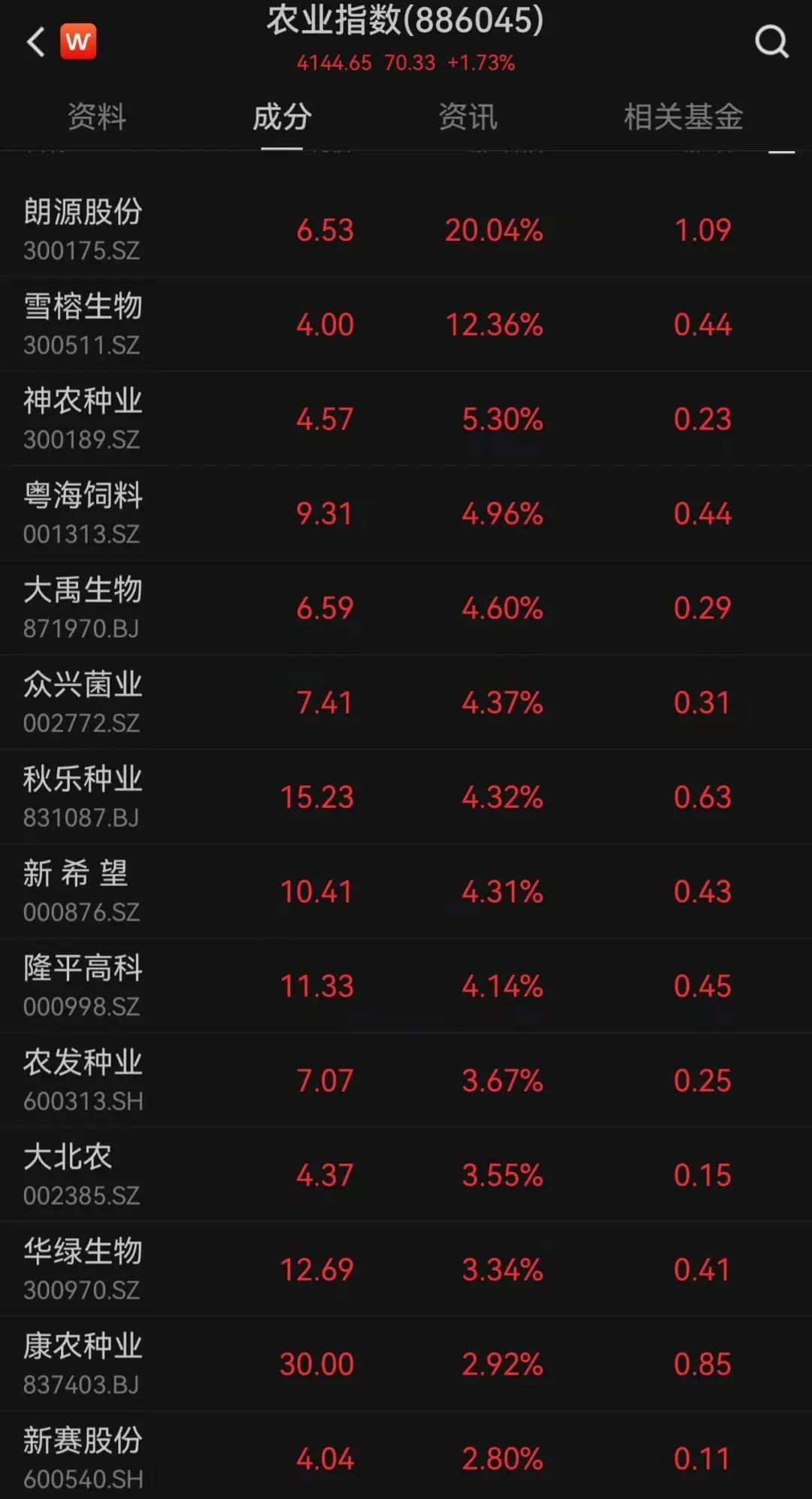Open the 相关基金 tab
The width and height of the screenshot is (812, 1499).
(x=683, y=117)
